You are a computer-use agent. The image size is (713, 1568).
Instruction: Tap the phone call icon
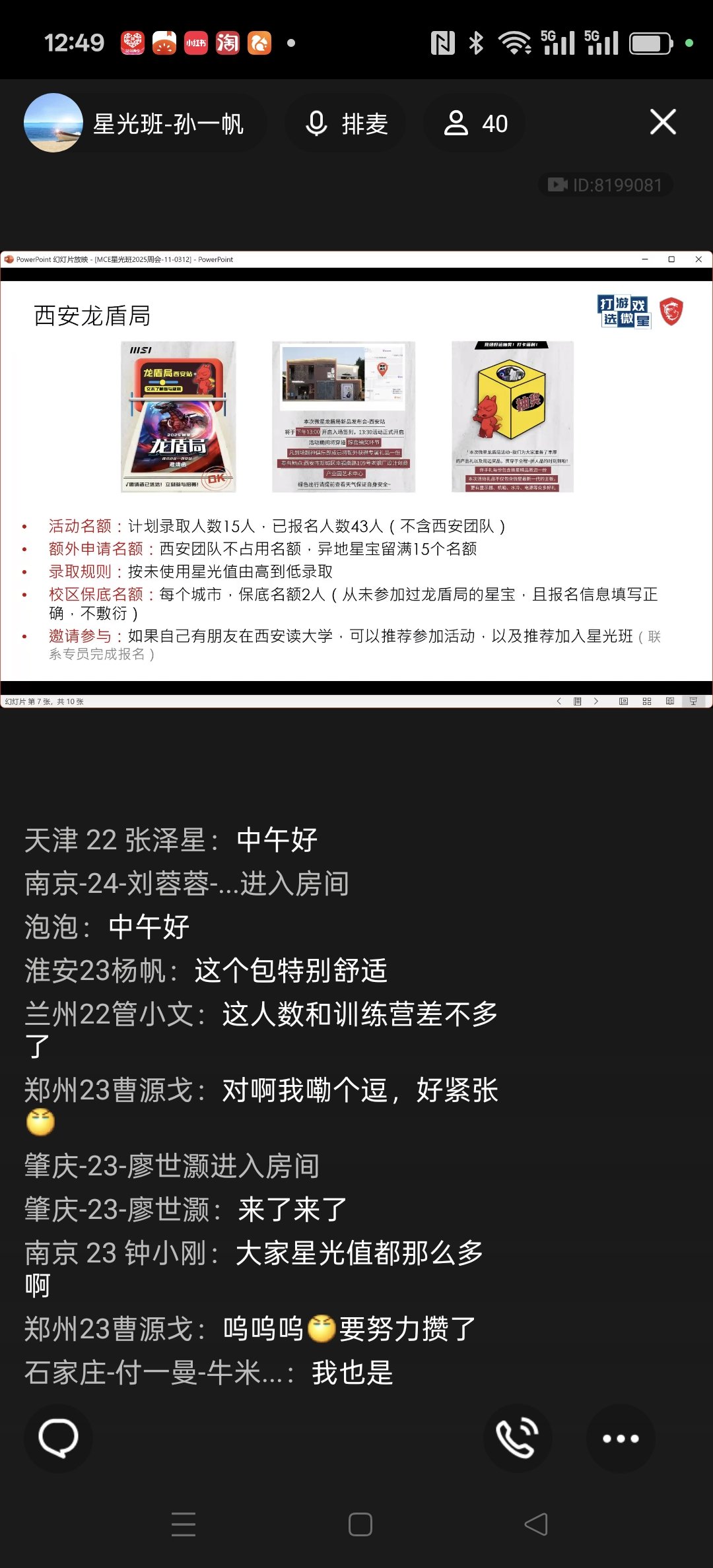[518, 1439]
